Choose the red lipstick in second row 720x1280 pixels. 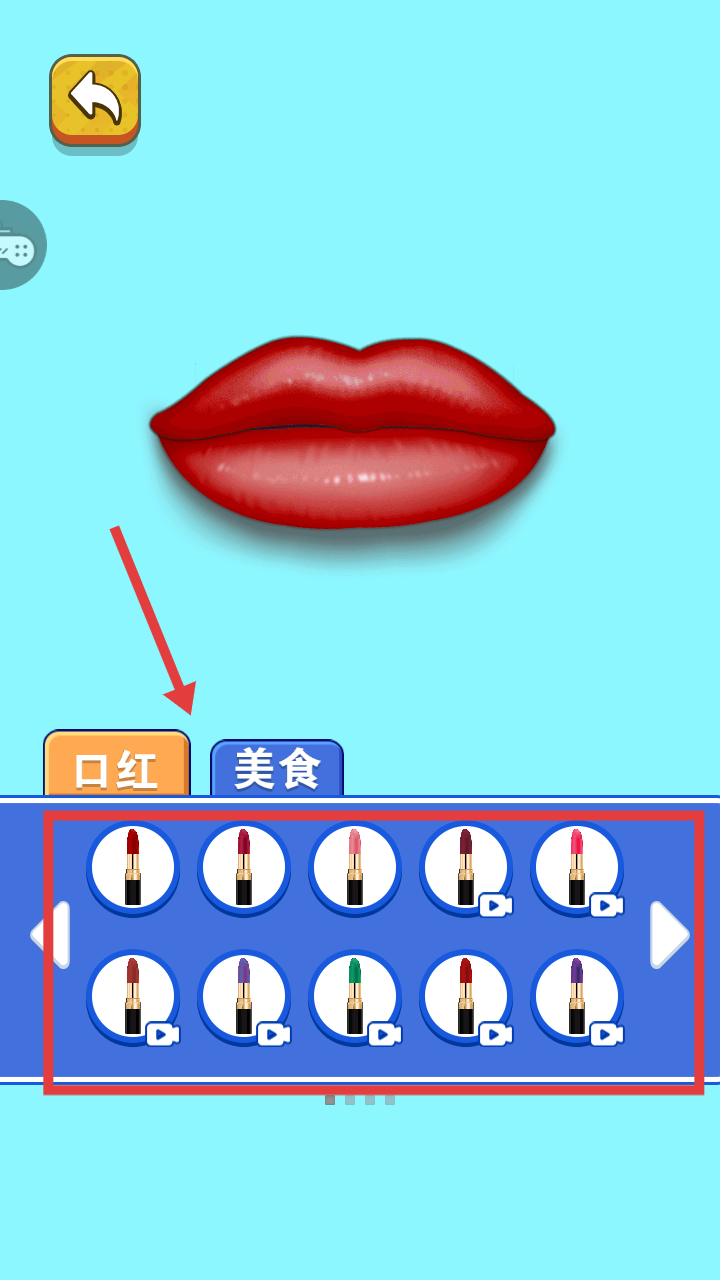(x=466, y=995)
